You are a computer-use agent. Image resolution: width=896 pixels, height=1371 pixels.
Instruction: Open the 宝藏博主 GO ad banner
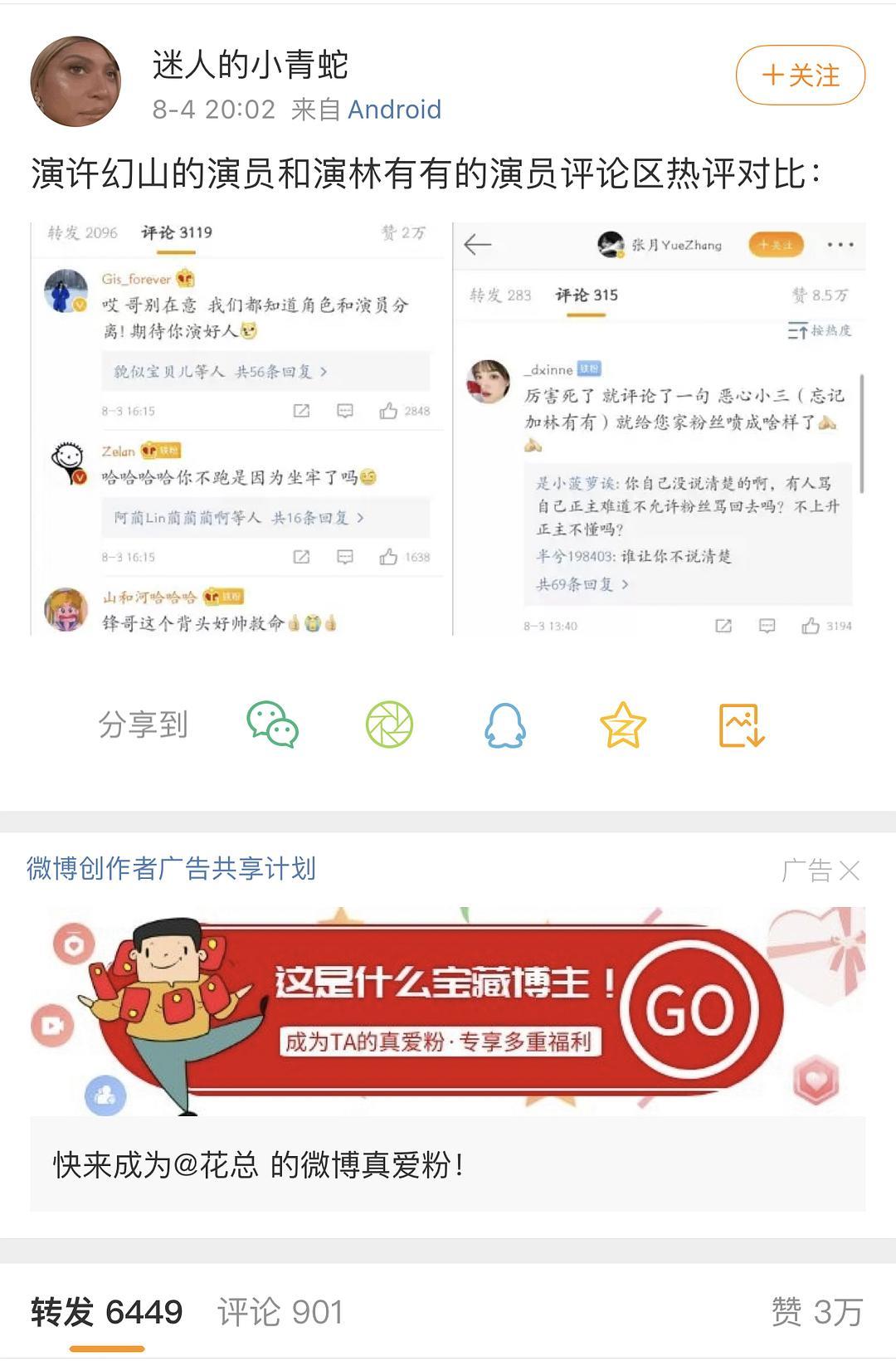click(448, 1011)
